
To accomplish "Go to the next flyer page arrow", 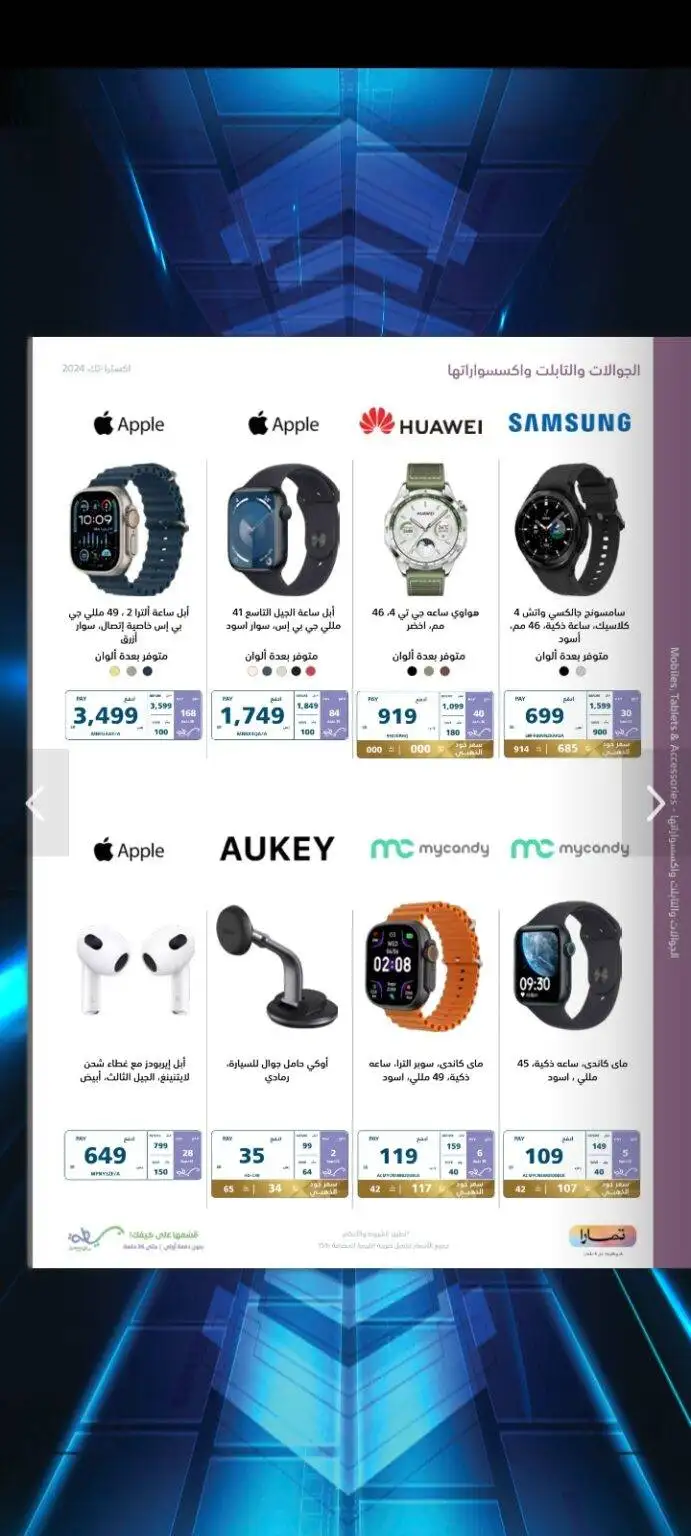I will 656,803.
